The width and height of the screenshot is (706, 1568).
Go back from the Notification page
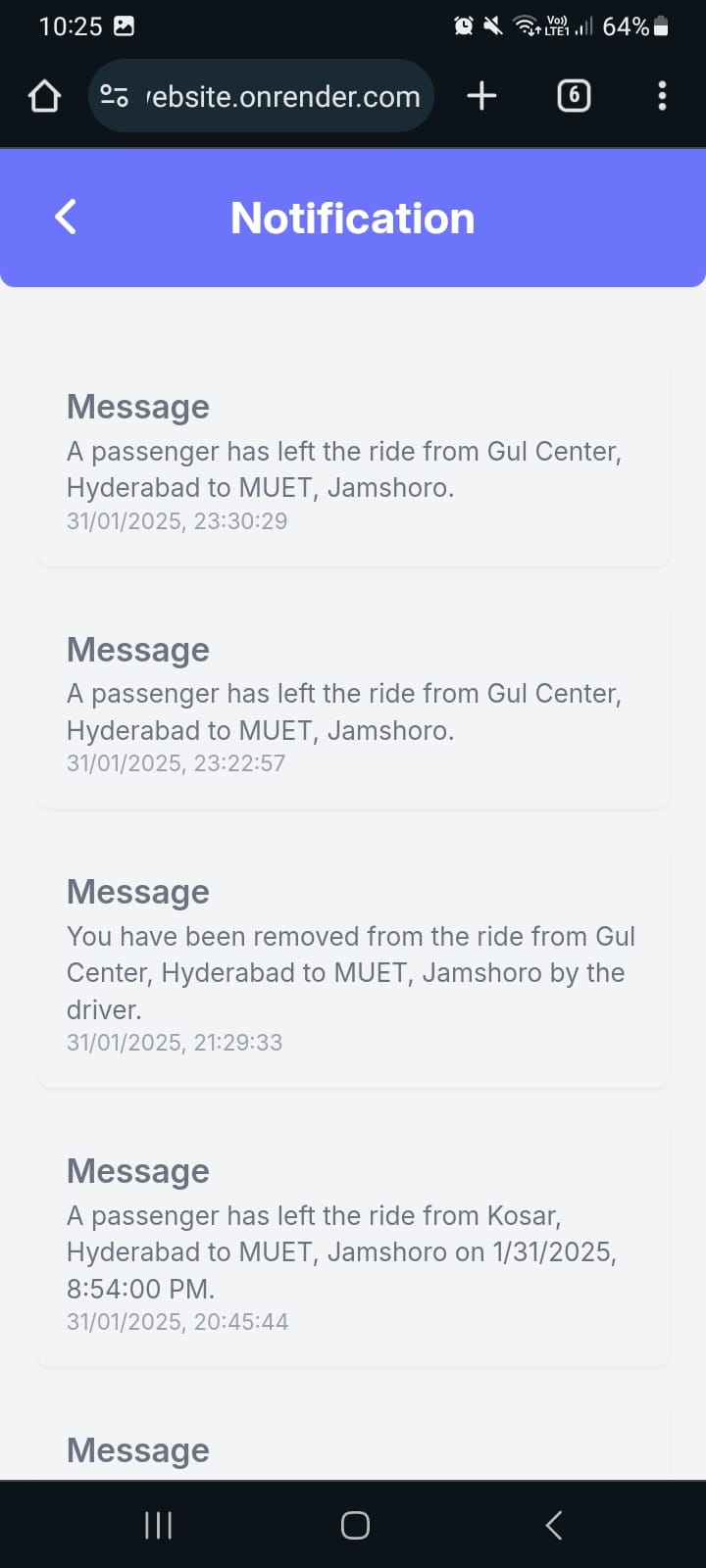tap(66, 217)
